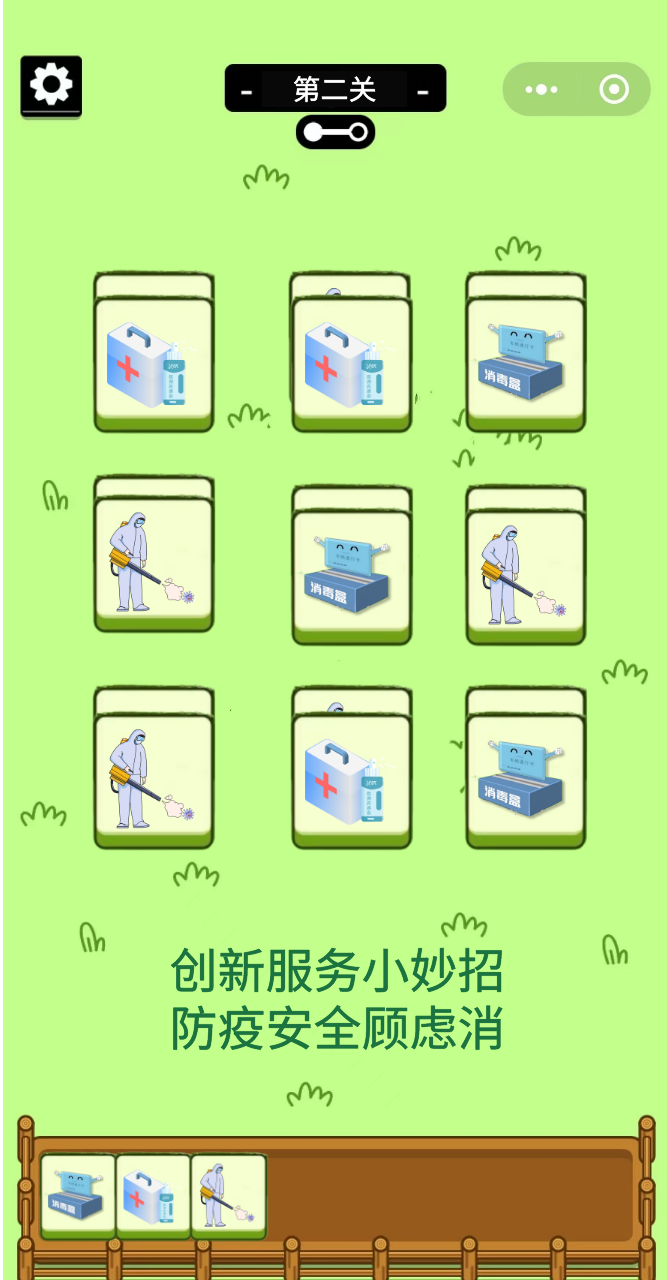Pick the first-aid kit tile in the top-left corner
This screenshot has width=667, height=1280.
click(154, 364)
